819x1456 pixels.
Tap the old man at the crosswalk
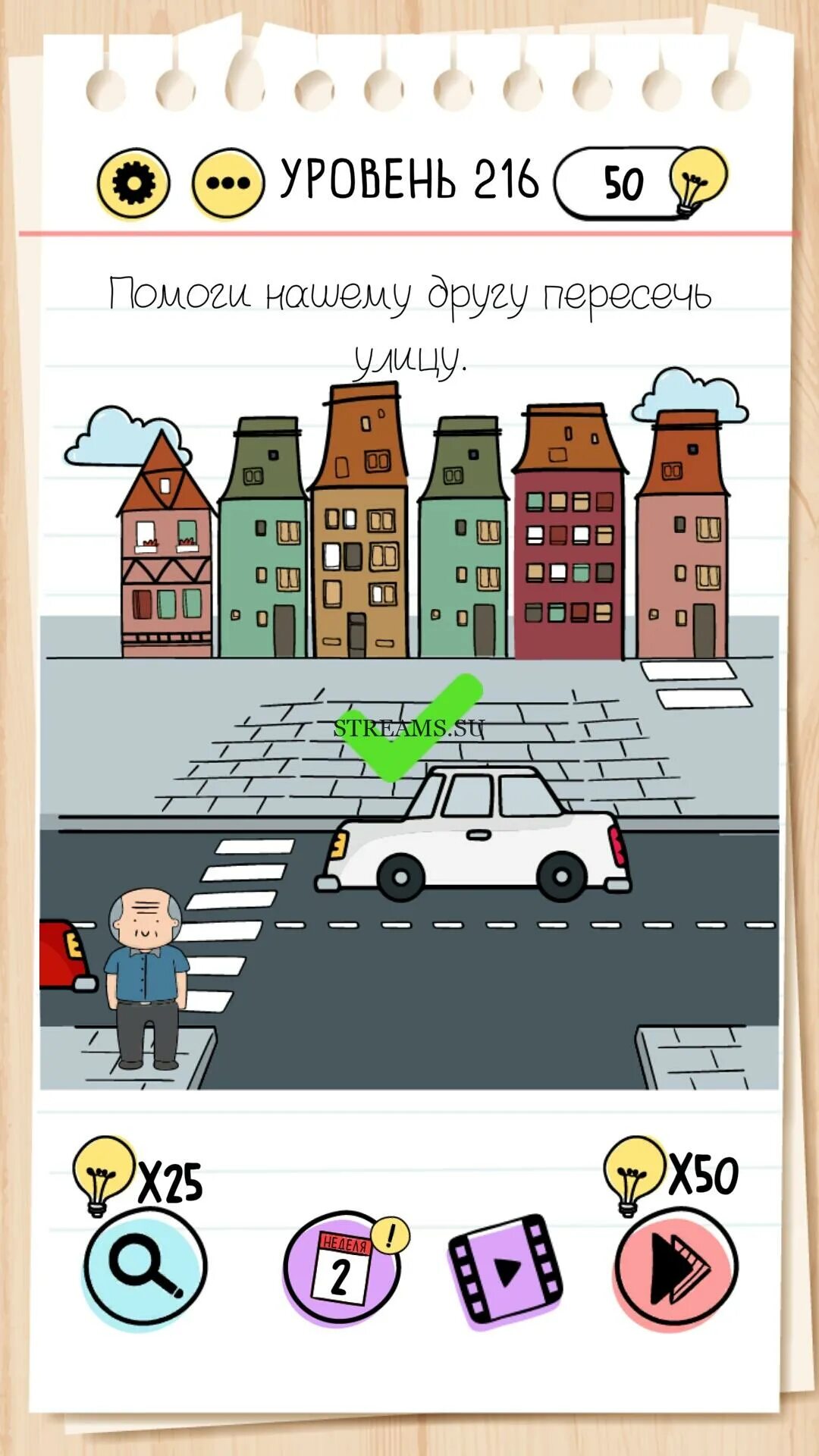tap(146, 980)
